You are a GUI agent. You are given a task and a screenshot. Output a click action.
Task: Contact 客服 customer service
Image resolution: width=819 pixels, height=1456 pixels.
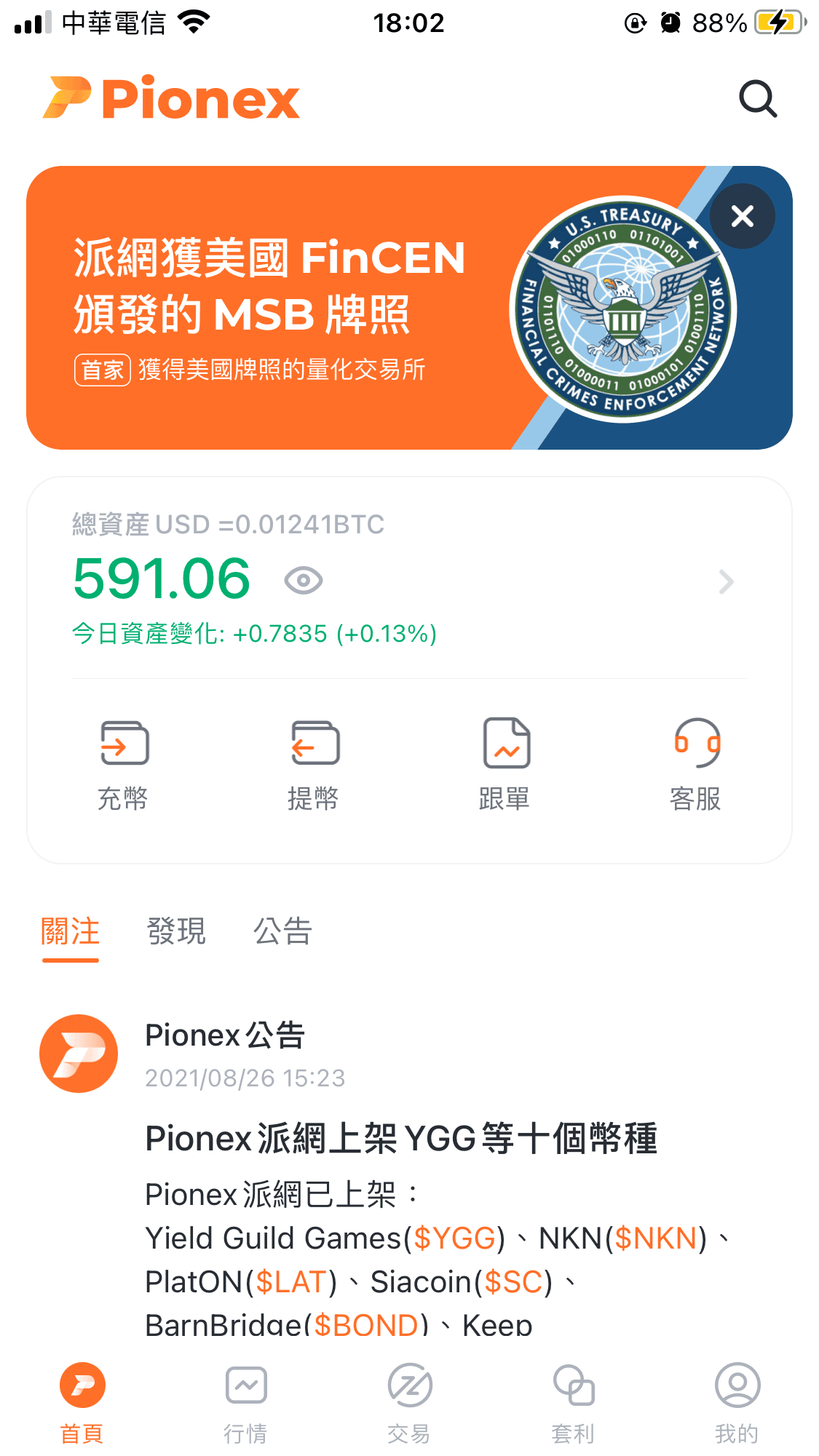point(696,764)
